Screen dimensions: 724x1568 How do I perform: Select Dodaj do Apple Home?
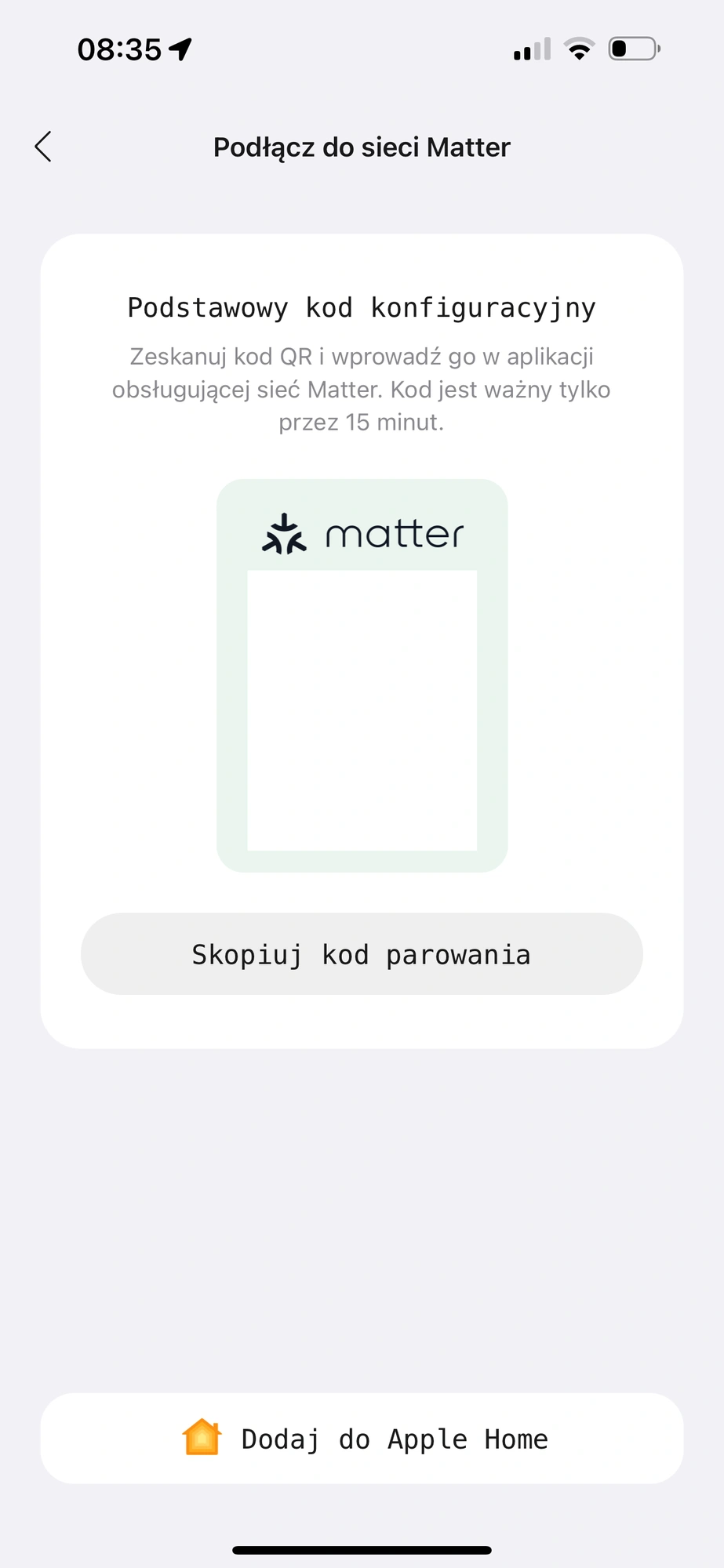point(362,1439)
